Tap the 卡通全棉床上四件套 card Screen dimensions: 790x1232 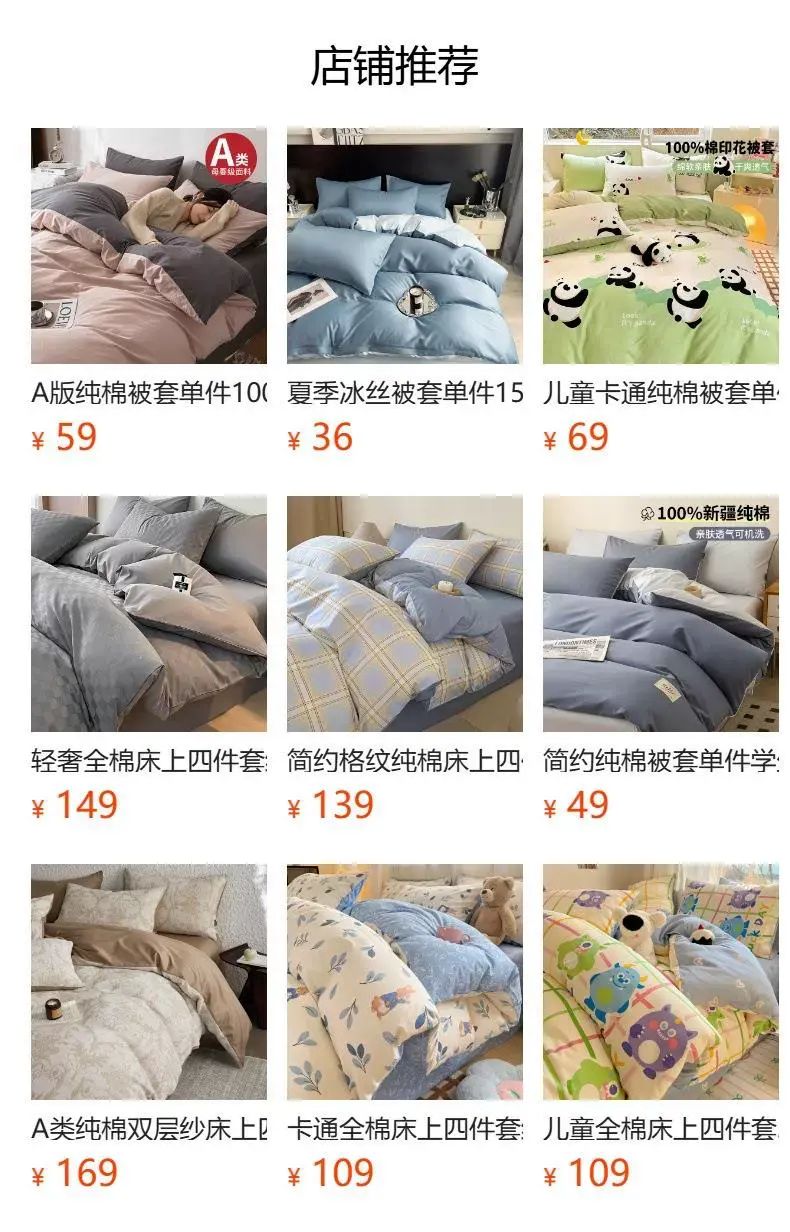point(405,982)
